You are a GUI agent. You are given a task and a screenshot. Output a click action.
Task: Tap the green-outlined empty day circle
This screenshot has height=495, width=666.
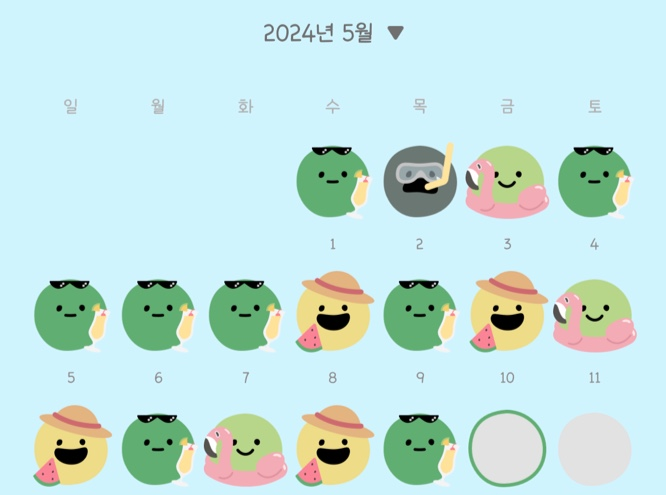click(507, 449)
